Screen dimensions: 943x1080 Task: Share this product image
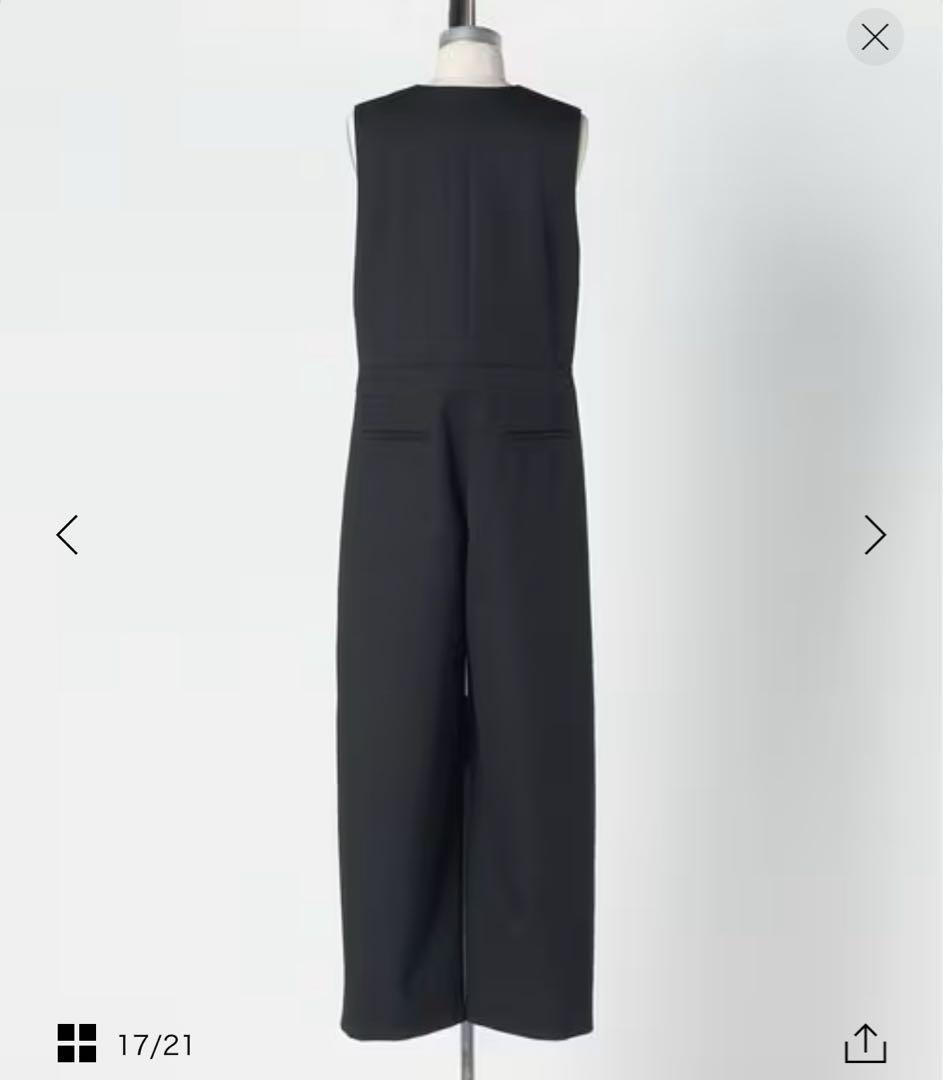click(x=865, y=1043)
